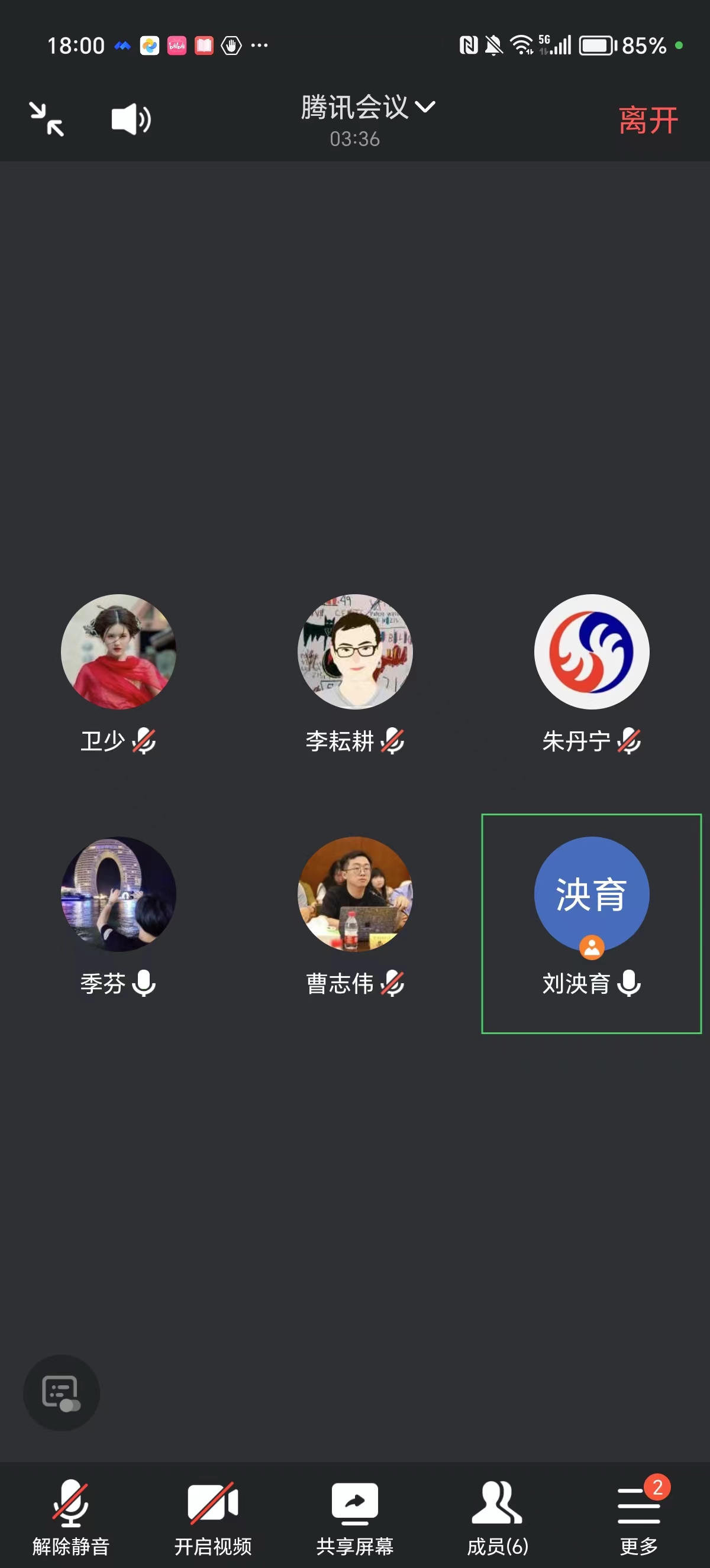
Task: Minimize the meeting window
Action: [x=47, y=119]
